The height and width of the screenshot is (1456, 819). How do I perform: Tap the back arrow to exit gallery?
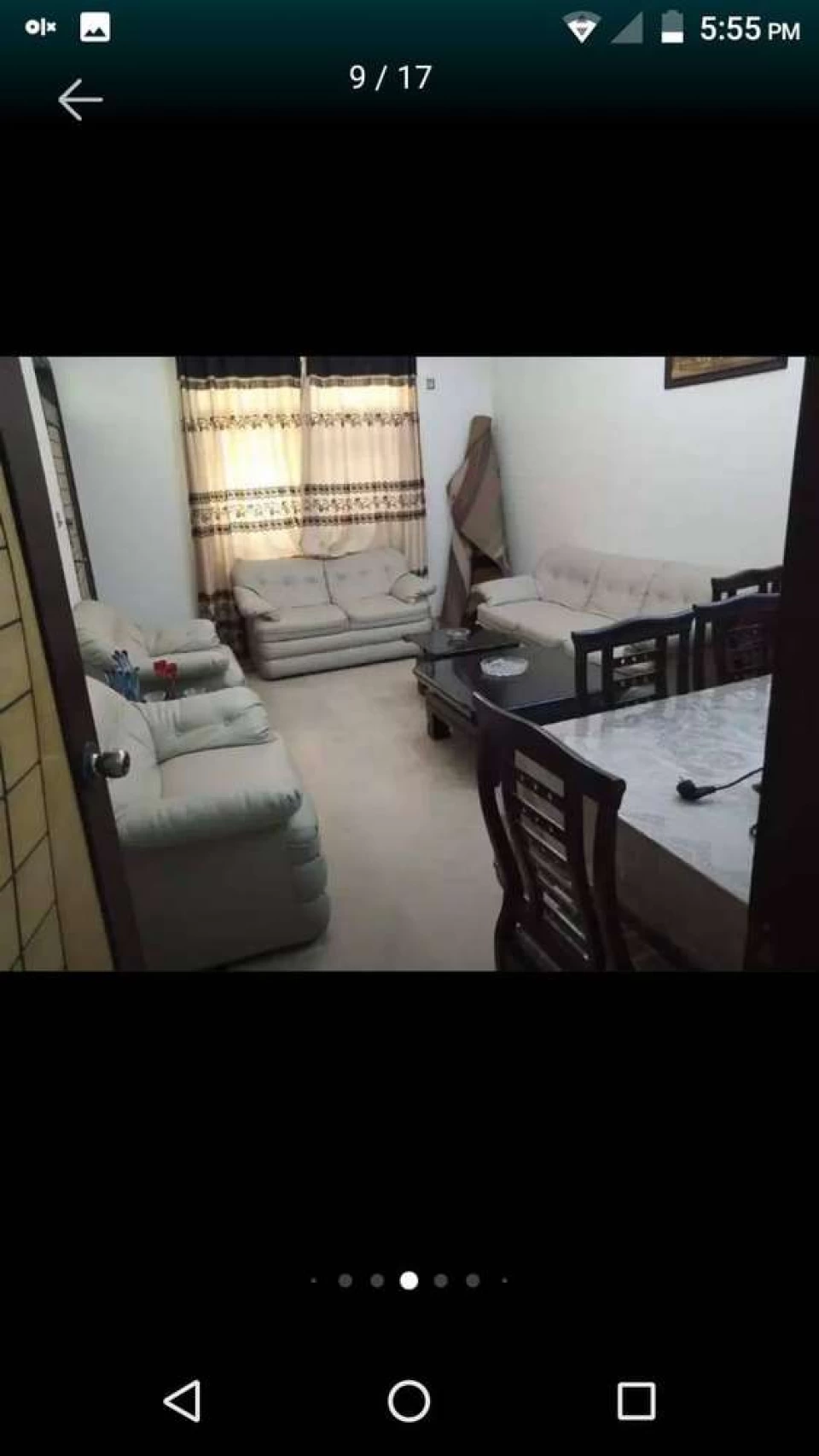pos(80,100)
